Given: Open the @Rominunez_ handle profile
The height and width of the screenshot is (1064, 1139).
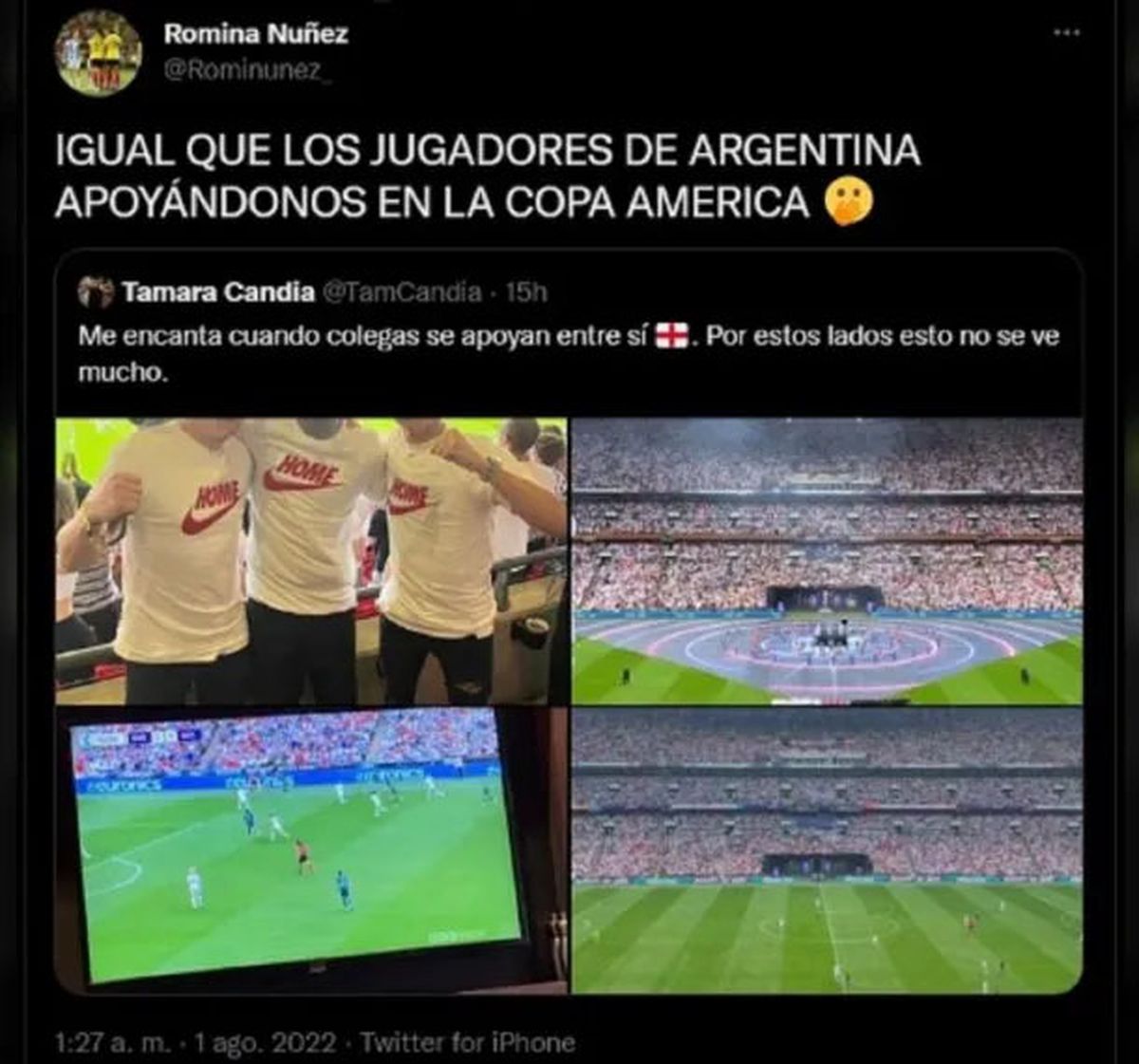Looking at the screenshot, I should coord(248,71).
